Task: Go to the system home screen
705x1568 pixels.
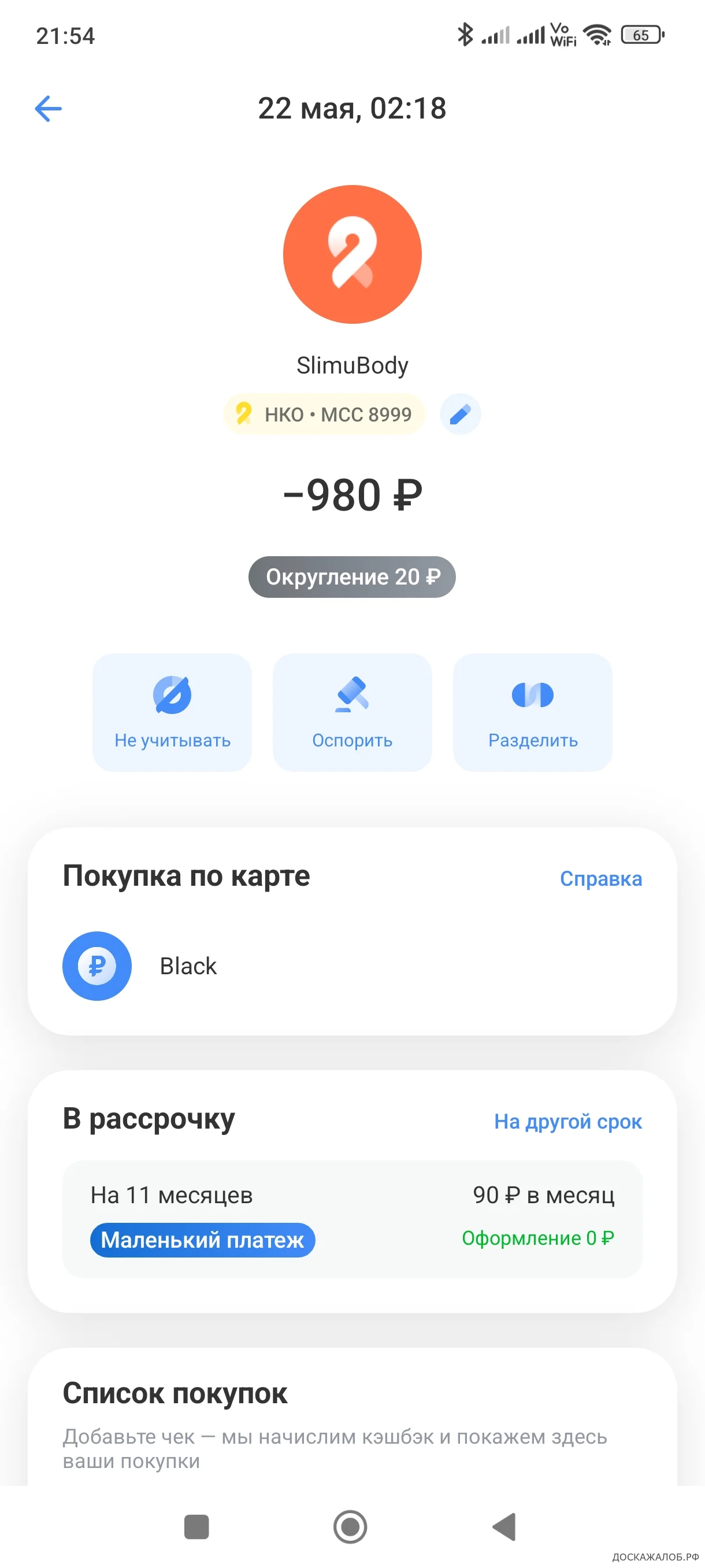Action: [350, 1527]
